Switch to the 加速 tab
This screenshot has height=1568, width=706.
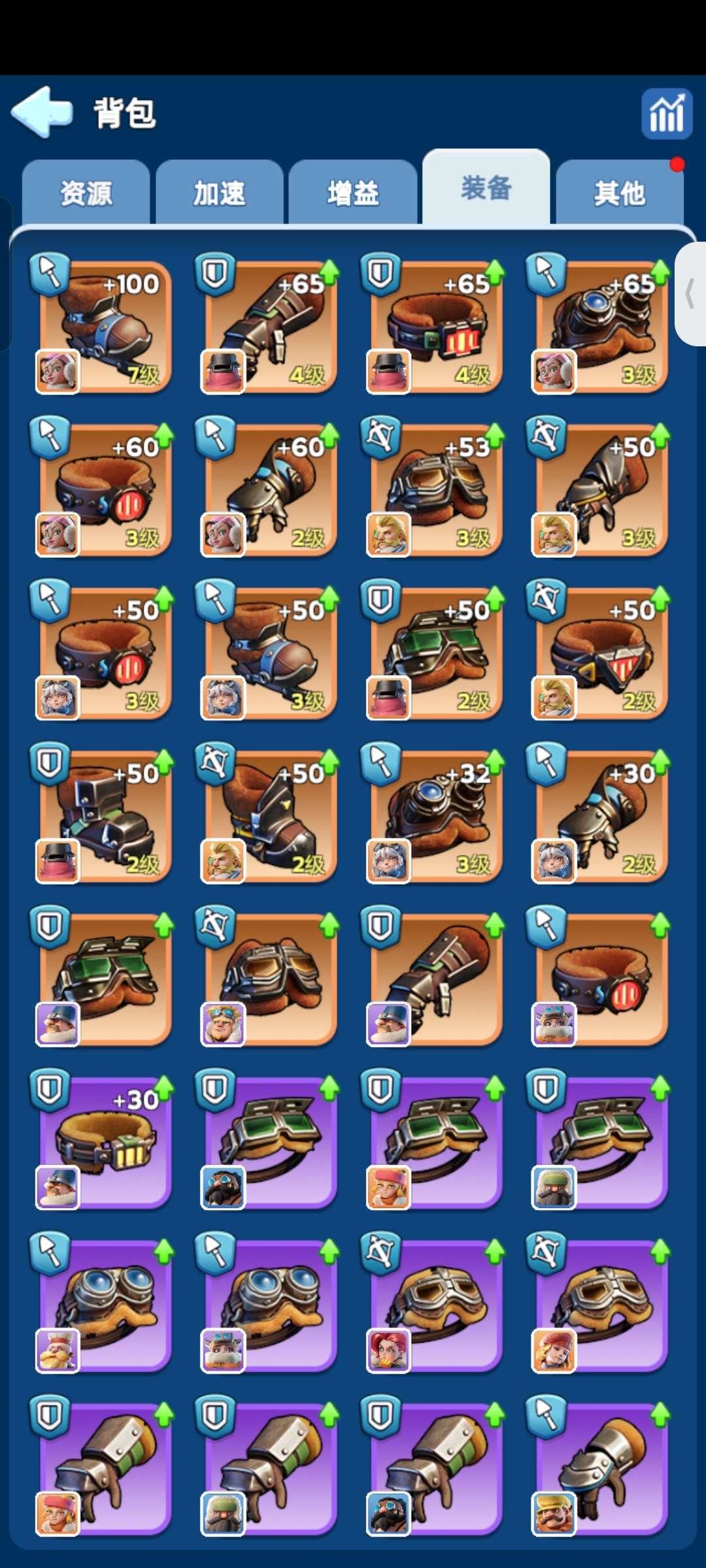coord(219,193)
